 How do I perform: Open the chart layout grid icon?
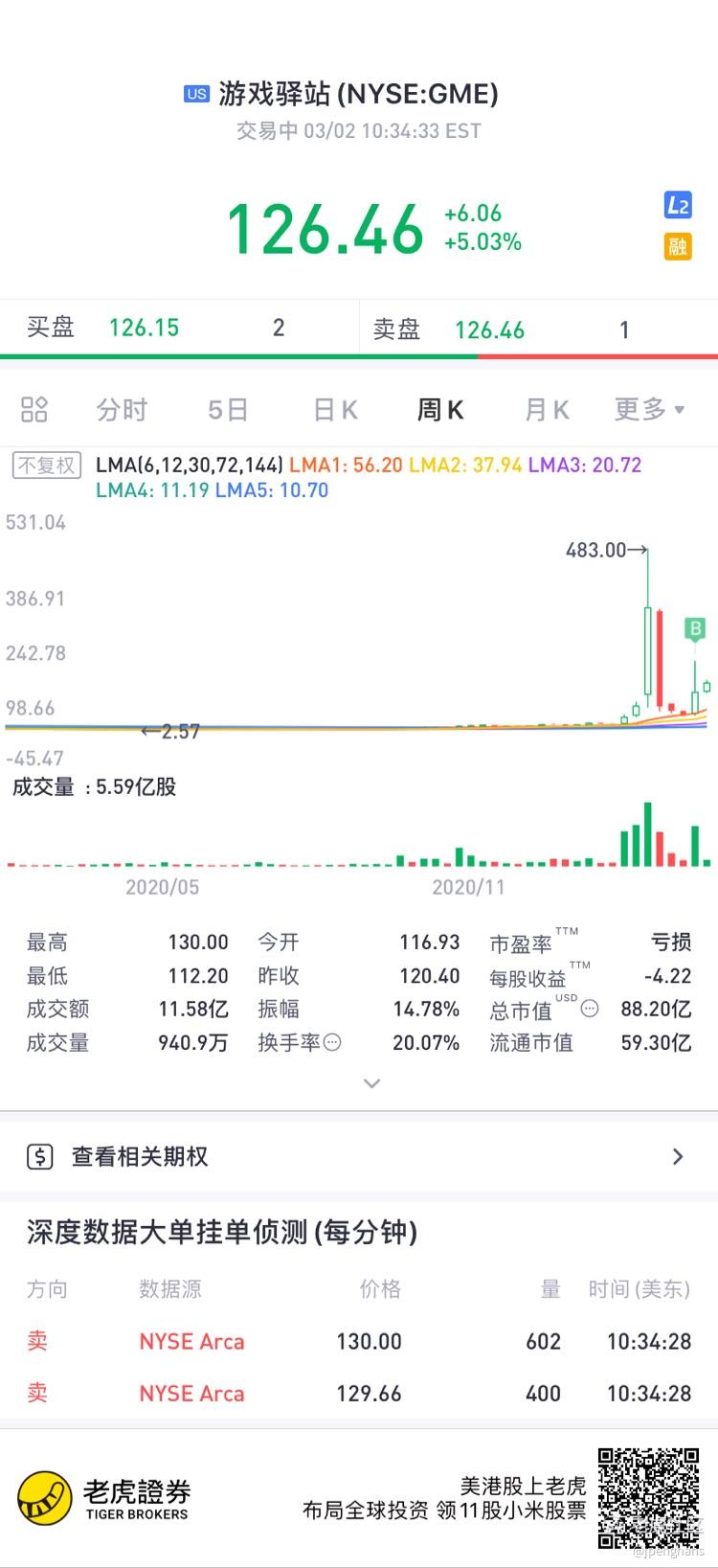(x=34, y=410)
